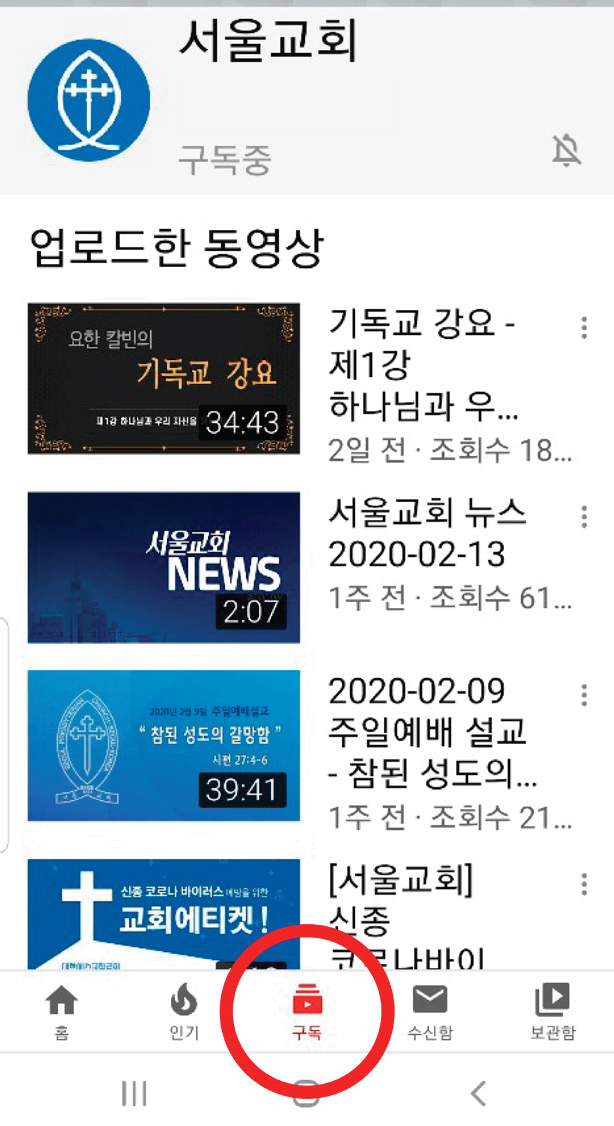Open options for 기독교 강요 video
Viewport: 614px width, 1126px height.
(x=584, y=328)
